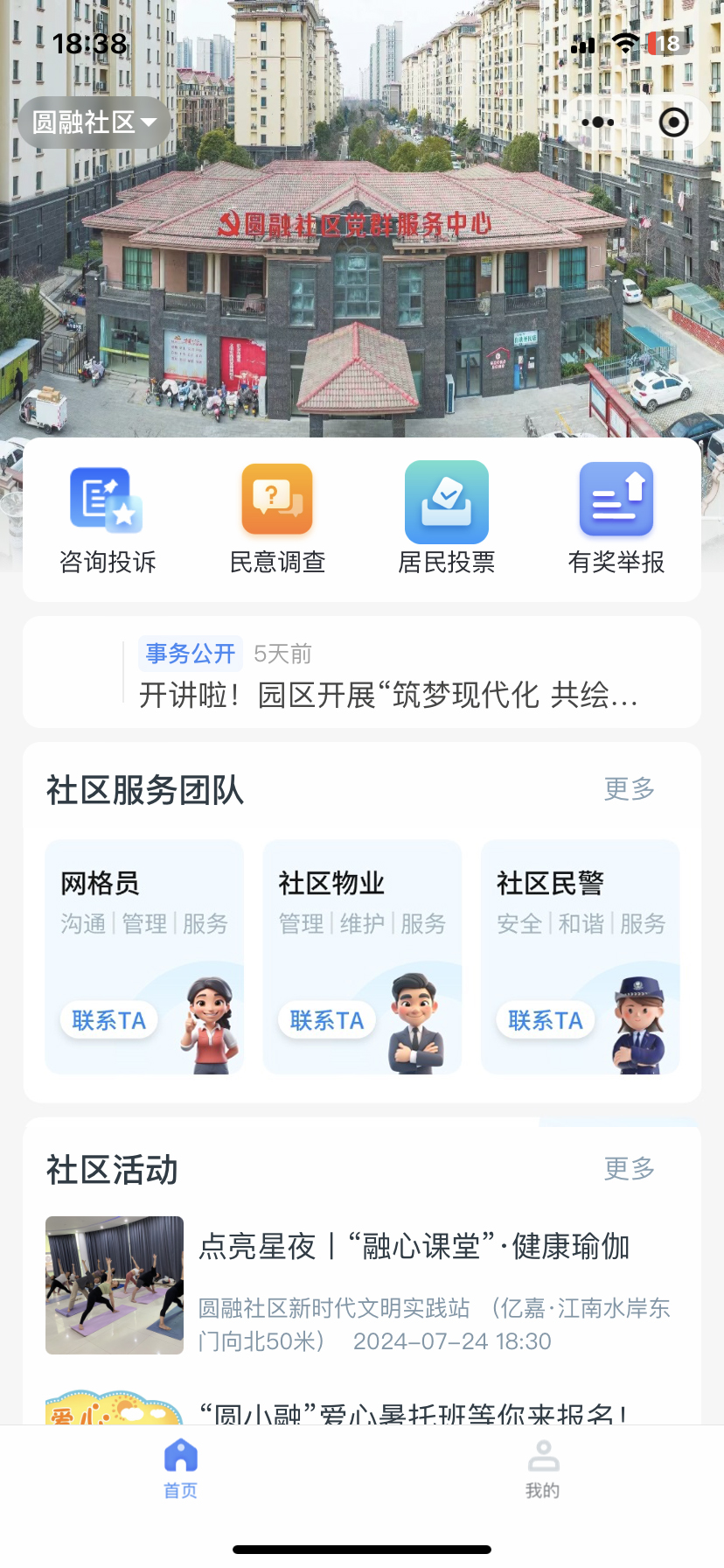Open the 圆融社区 community dropdown

coord(94,122)
